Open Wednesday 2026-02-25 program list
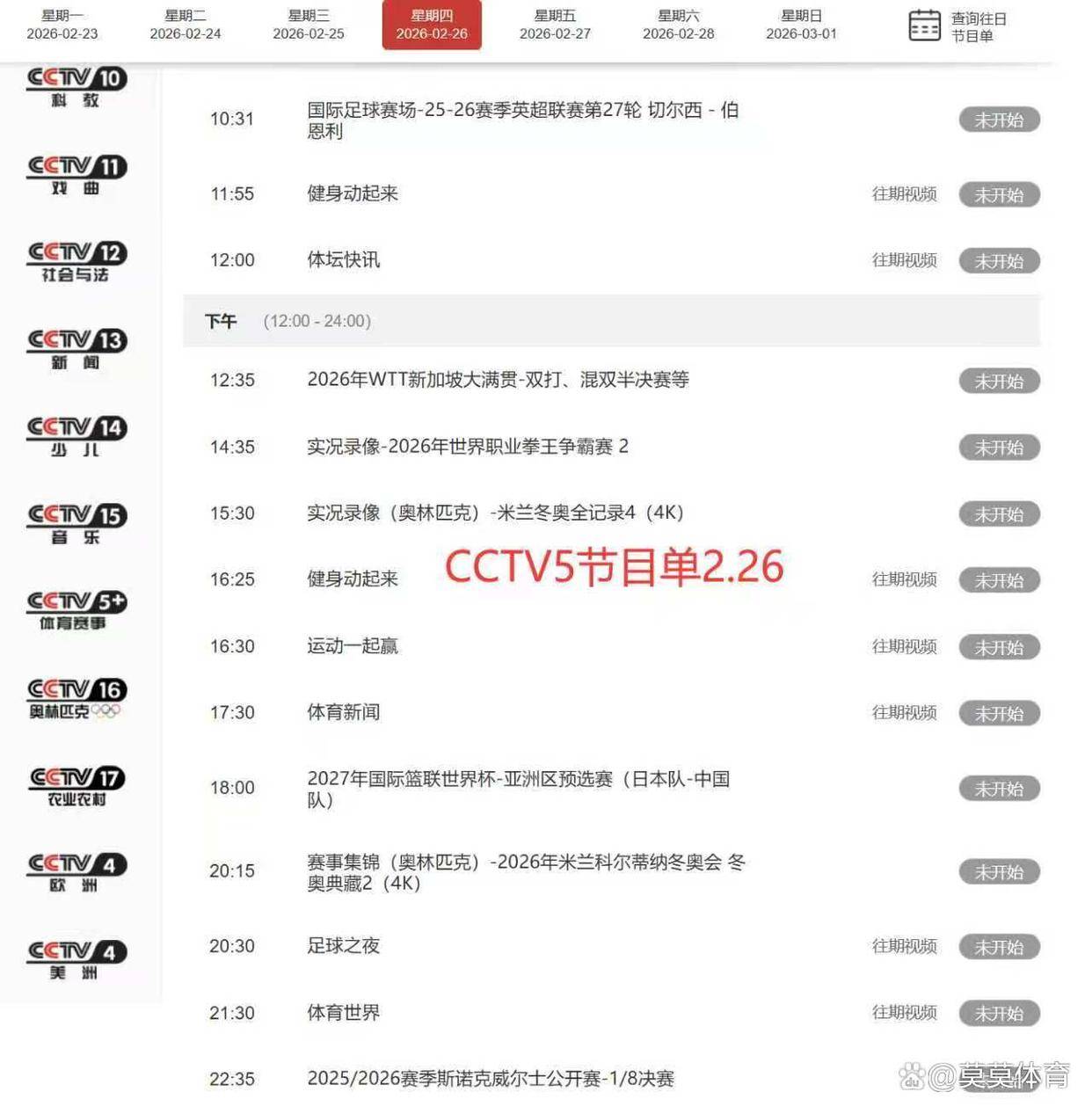 (308, 25)
